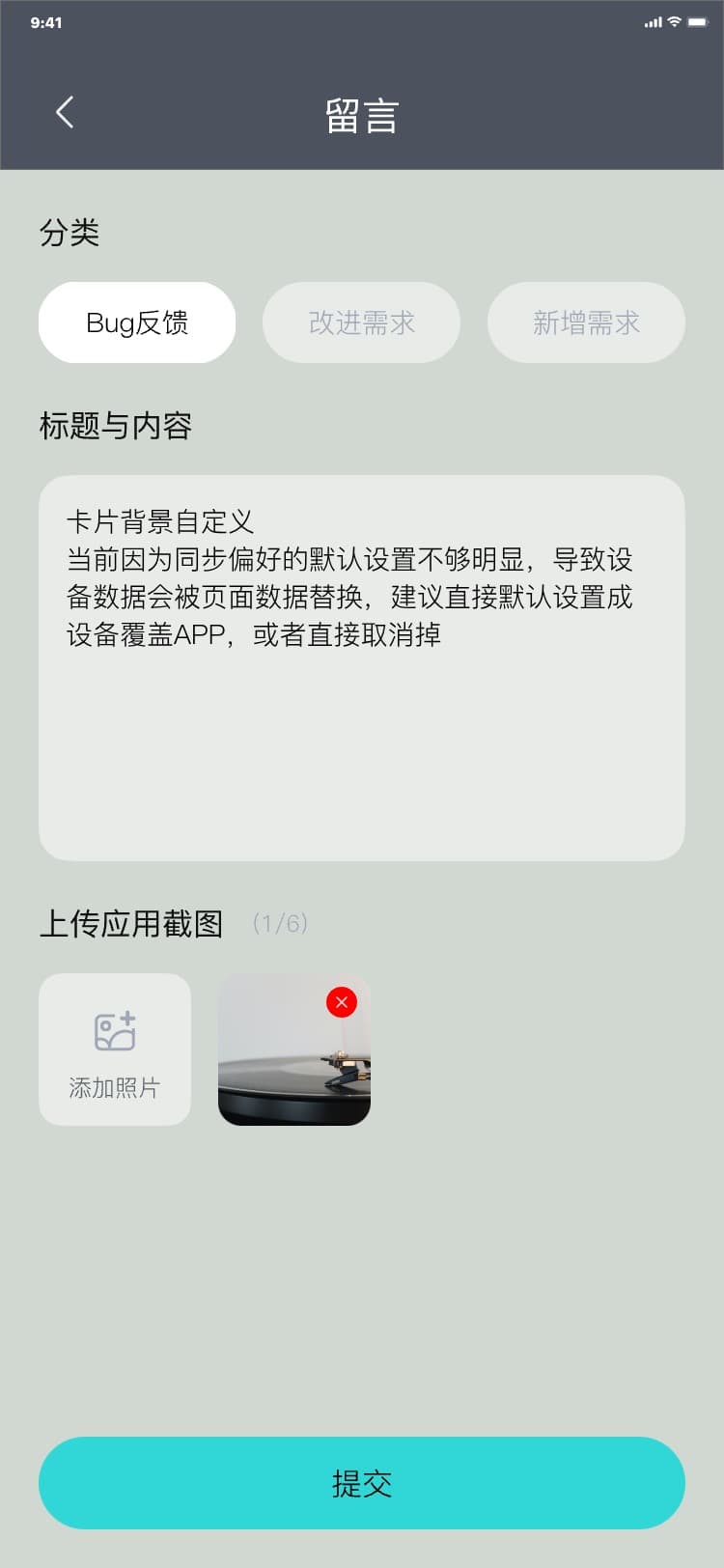Choose the 改进需求 category
724x1568 pixels.
(361, 322)
